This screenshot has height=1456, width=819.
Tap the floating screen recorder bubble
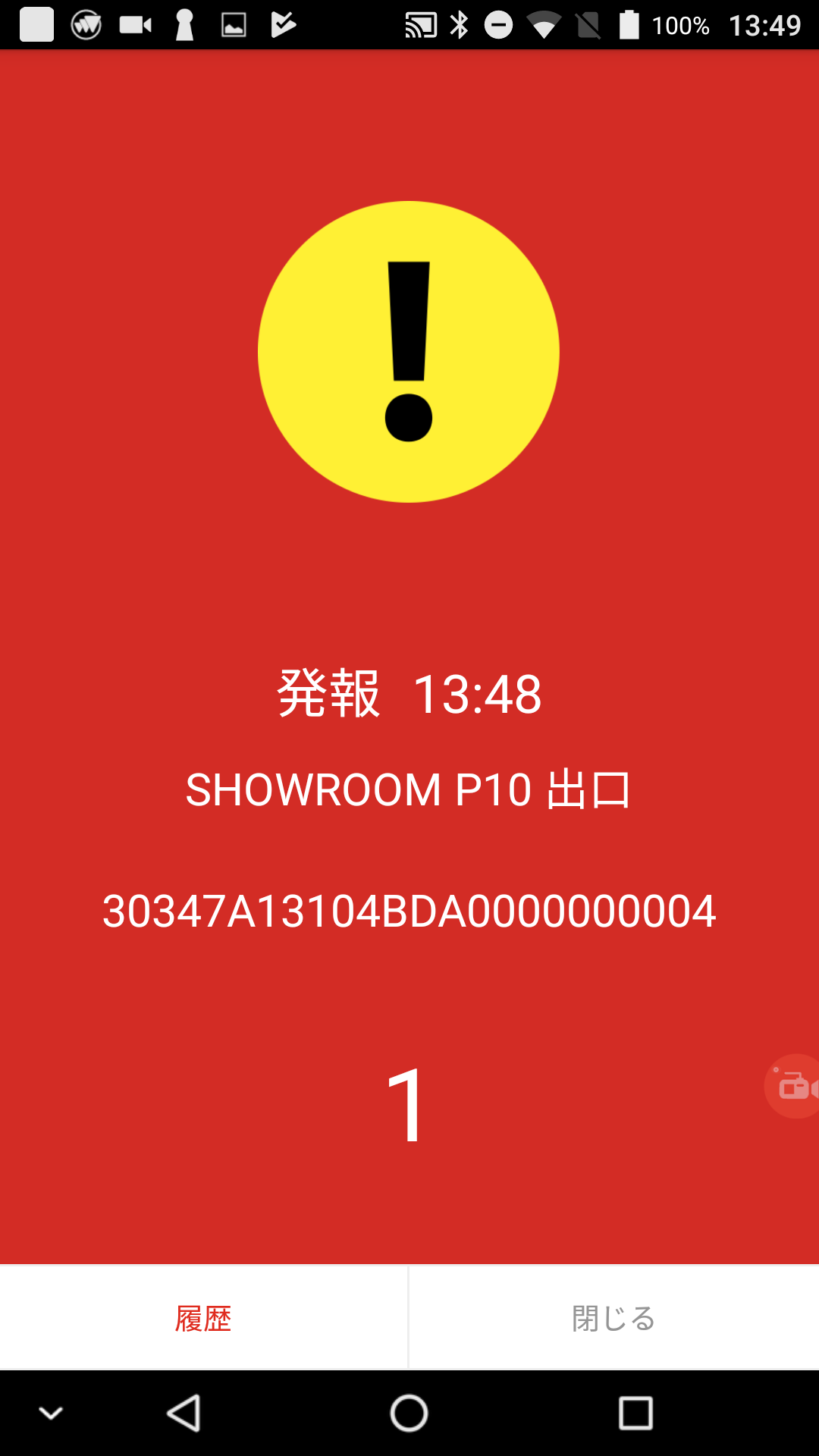[793, 1086]
